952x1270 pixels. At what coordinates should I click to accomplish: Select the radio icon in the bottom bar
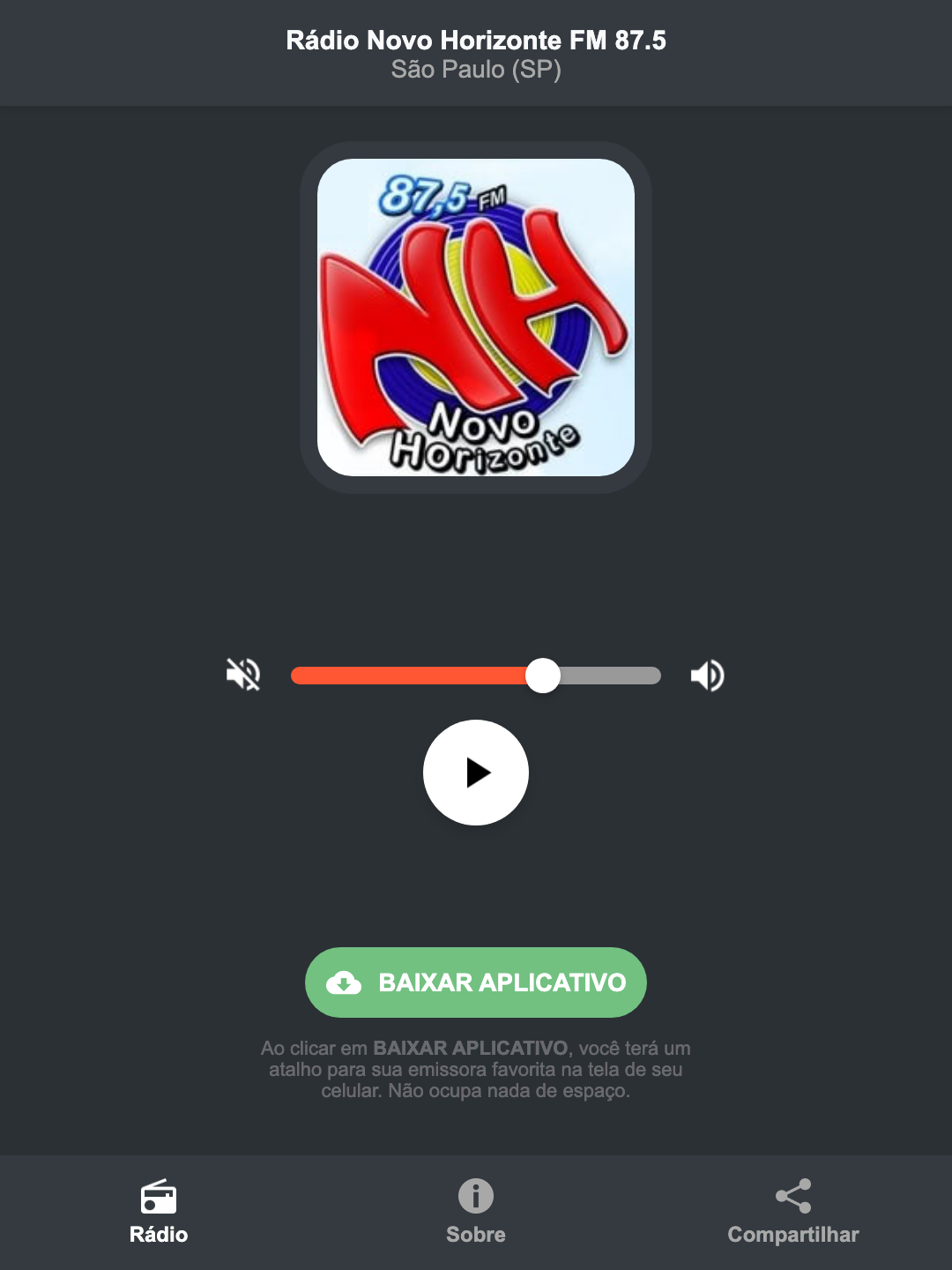pyautogui.click(x=159, y=1198)
